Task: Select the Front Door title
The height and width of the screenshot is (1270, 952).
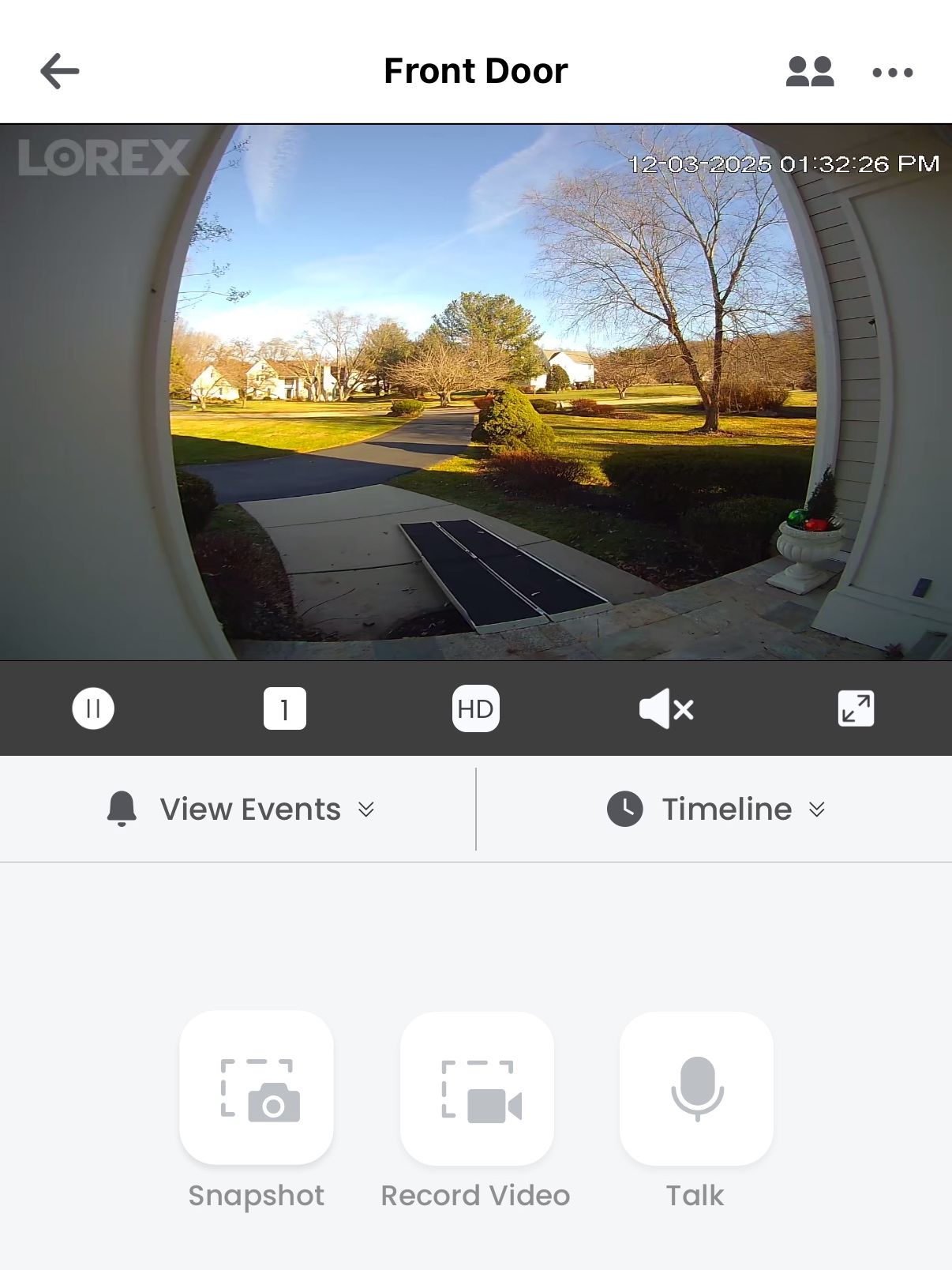Action: tap(475, 70)
